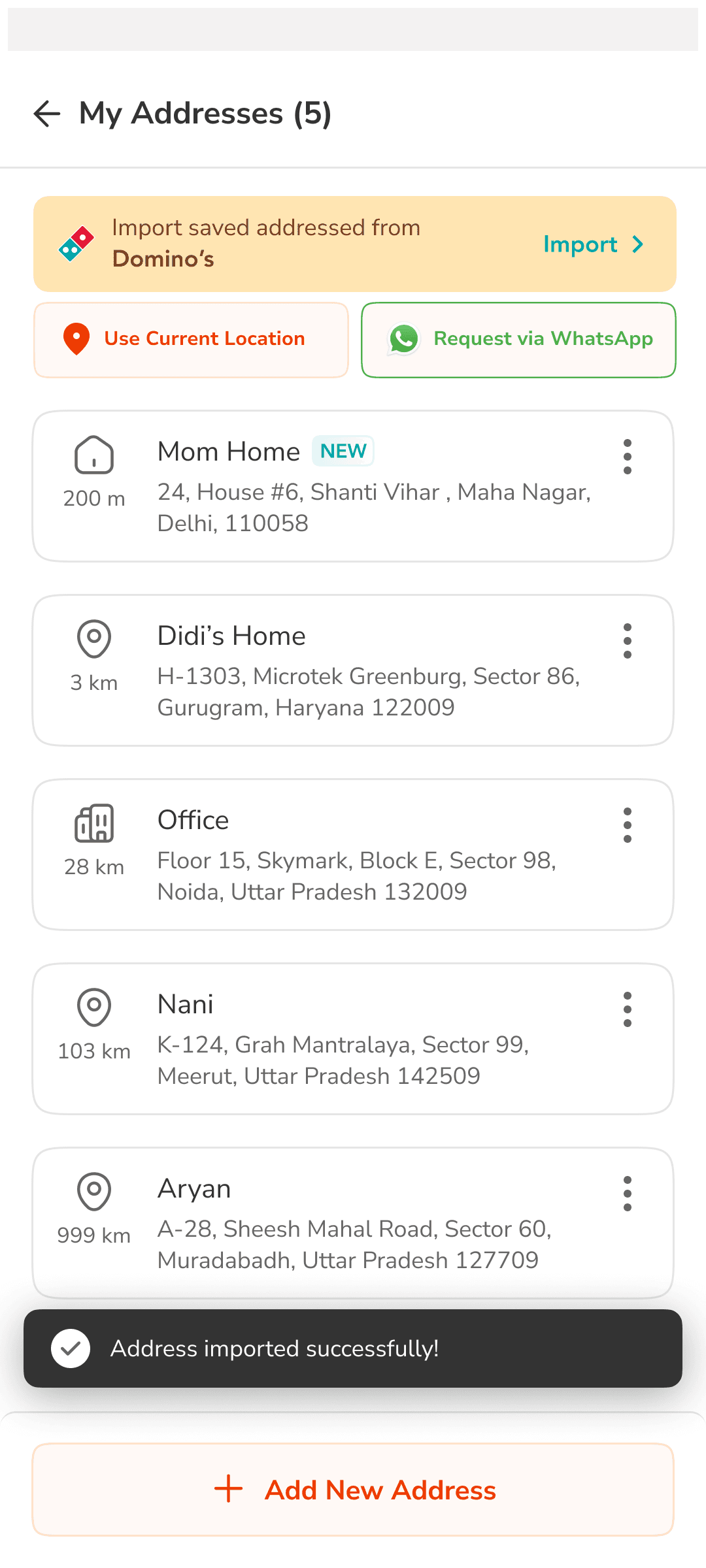Add New Address
Image resolution: width=706 pixels, height=1568 pixels.
pos(353,1490)
